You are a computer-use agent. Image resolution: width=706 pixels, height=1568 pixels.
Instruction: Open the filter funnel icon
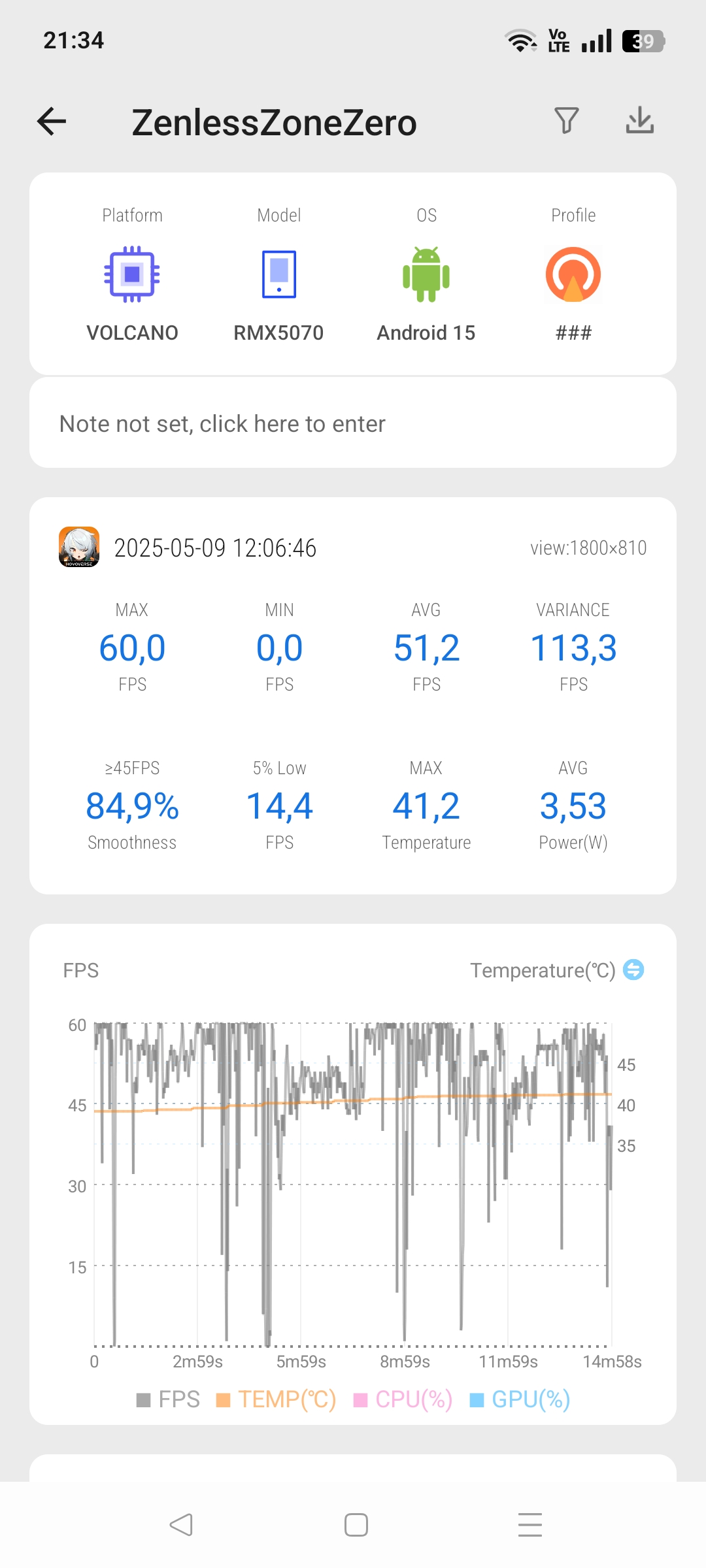click(x=566, y=121)
